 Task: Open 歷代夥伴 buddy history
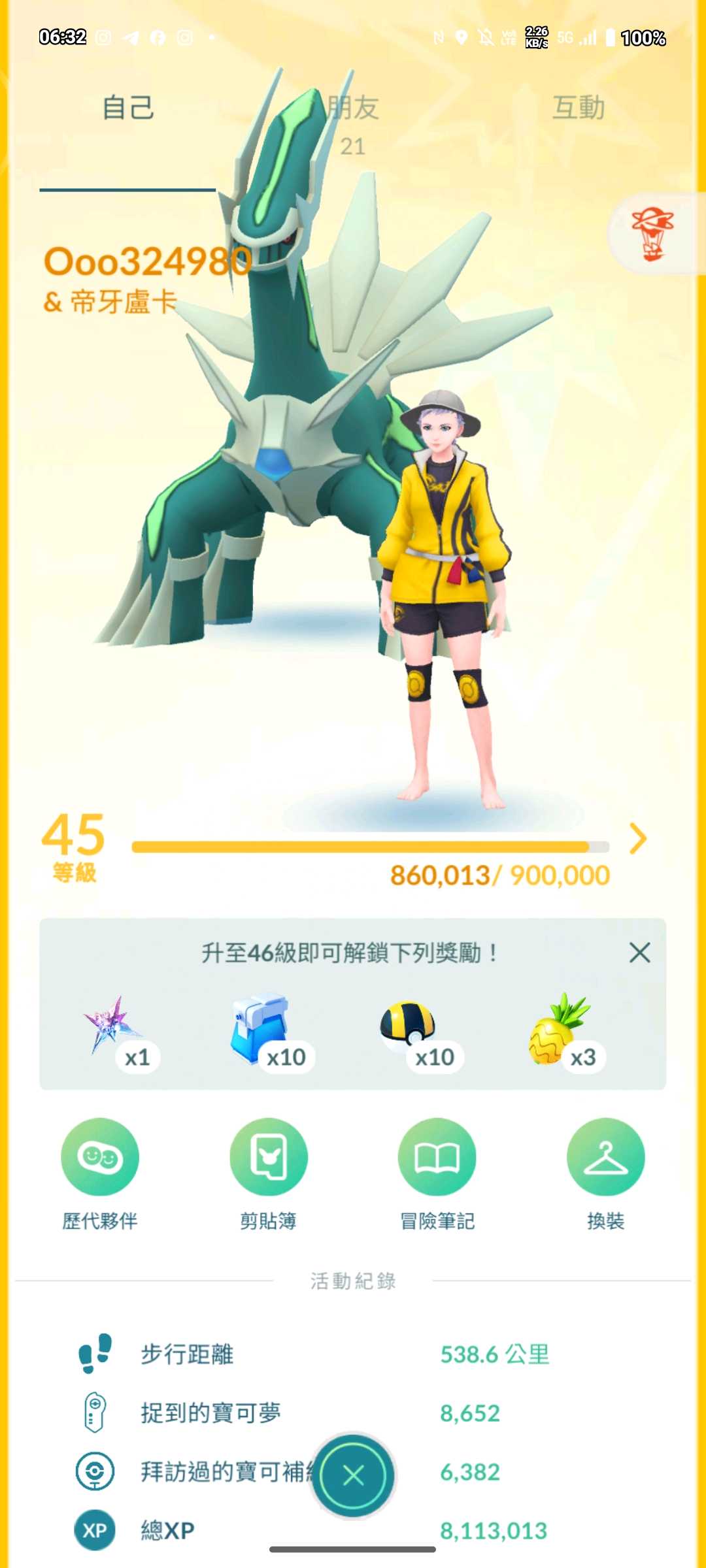[x=100, y=1157]
